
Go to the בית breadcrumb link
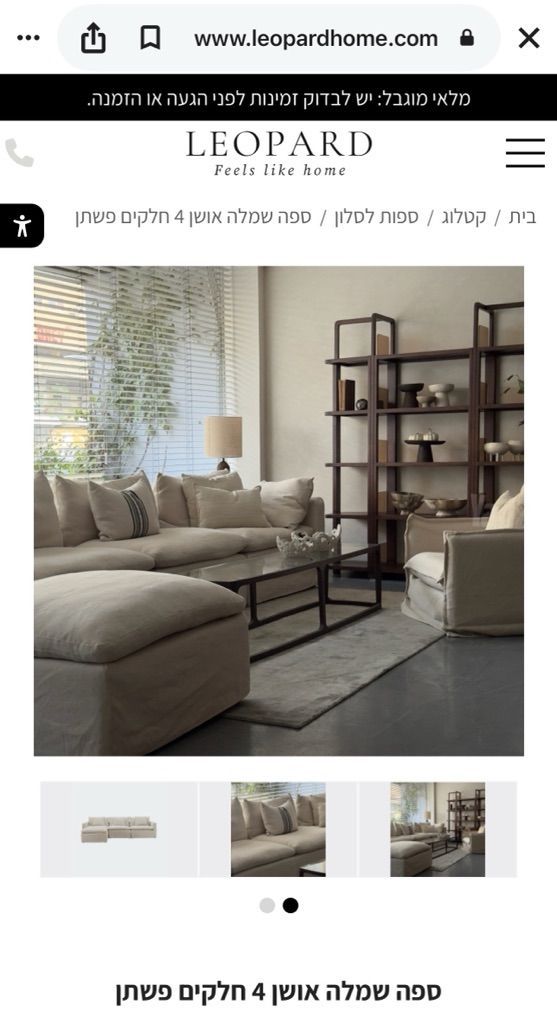[522, 217]
